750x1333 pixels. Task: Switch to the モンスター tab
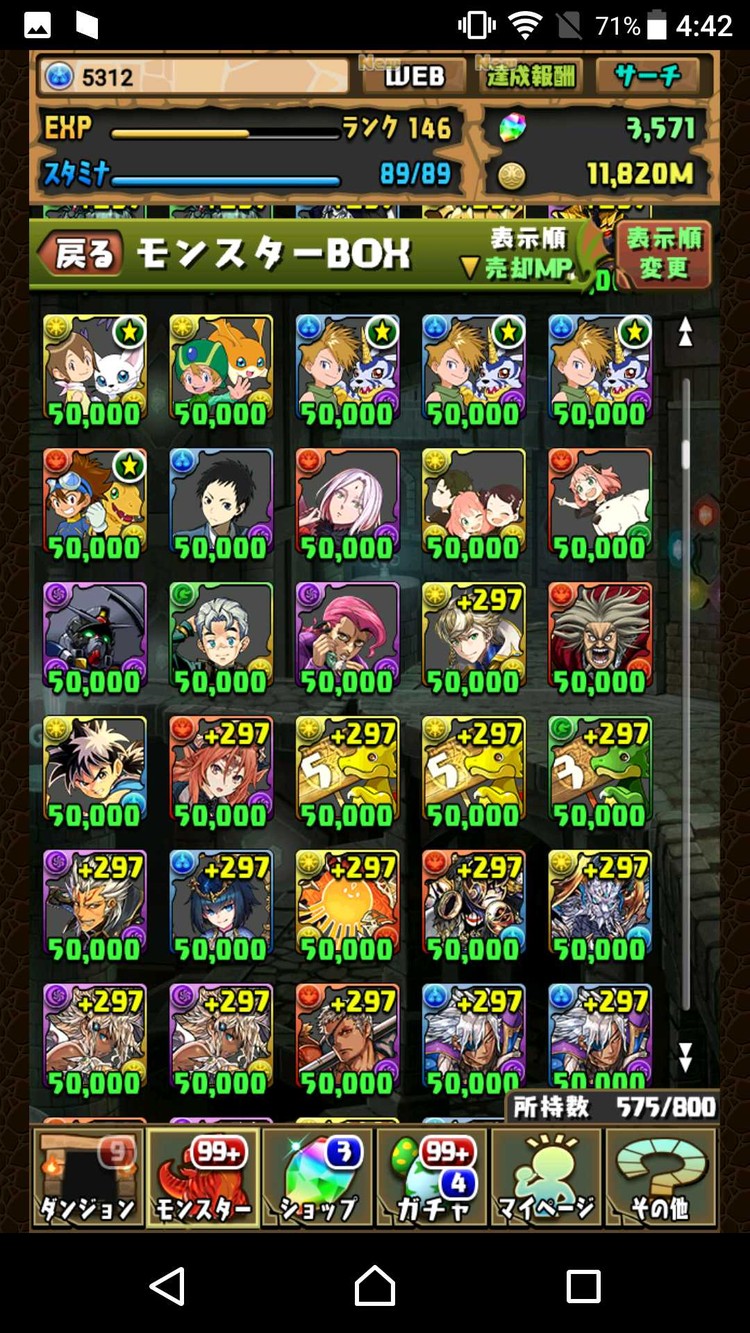pyautogui.click(x=202, y=1177)
